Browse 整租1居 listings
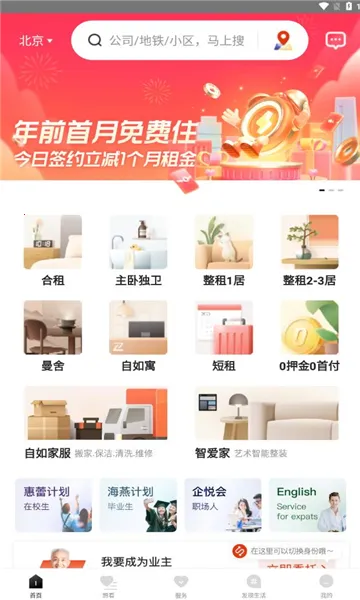The height and width of the screenshot is (600, 360). (x=224, y=251)
